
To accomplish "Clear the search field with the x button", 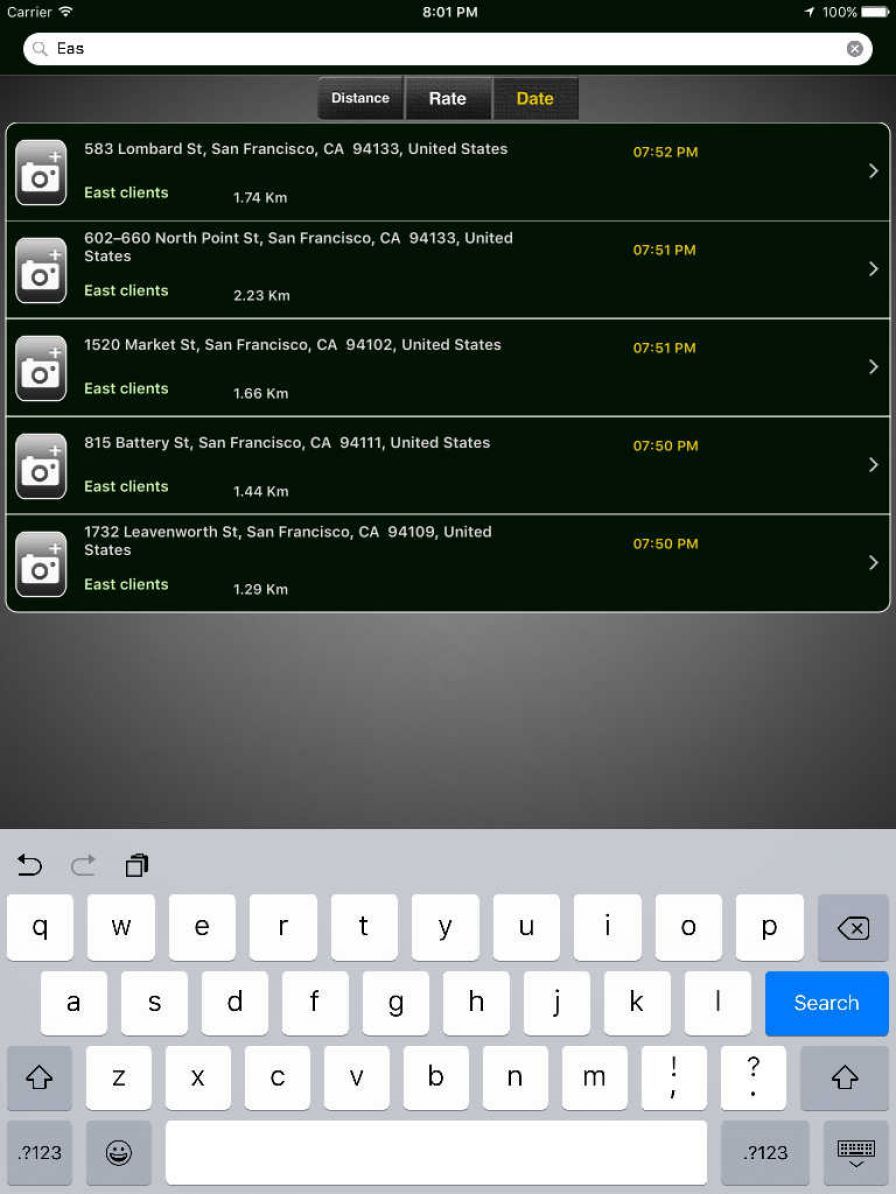I will point(856,48).
